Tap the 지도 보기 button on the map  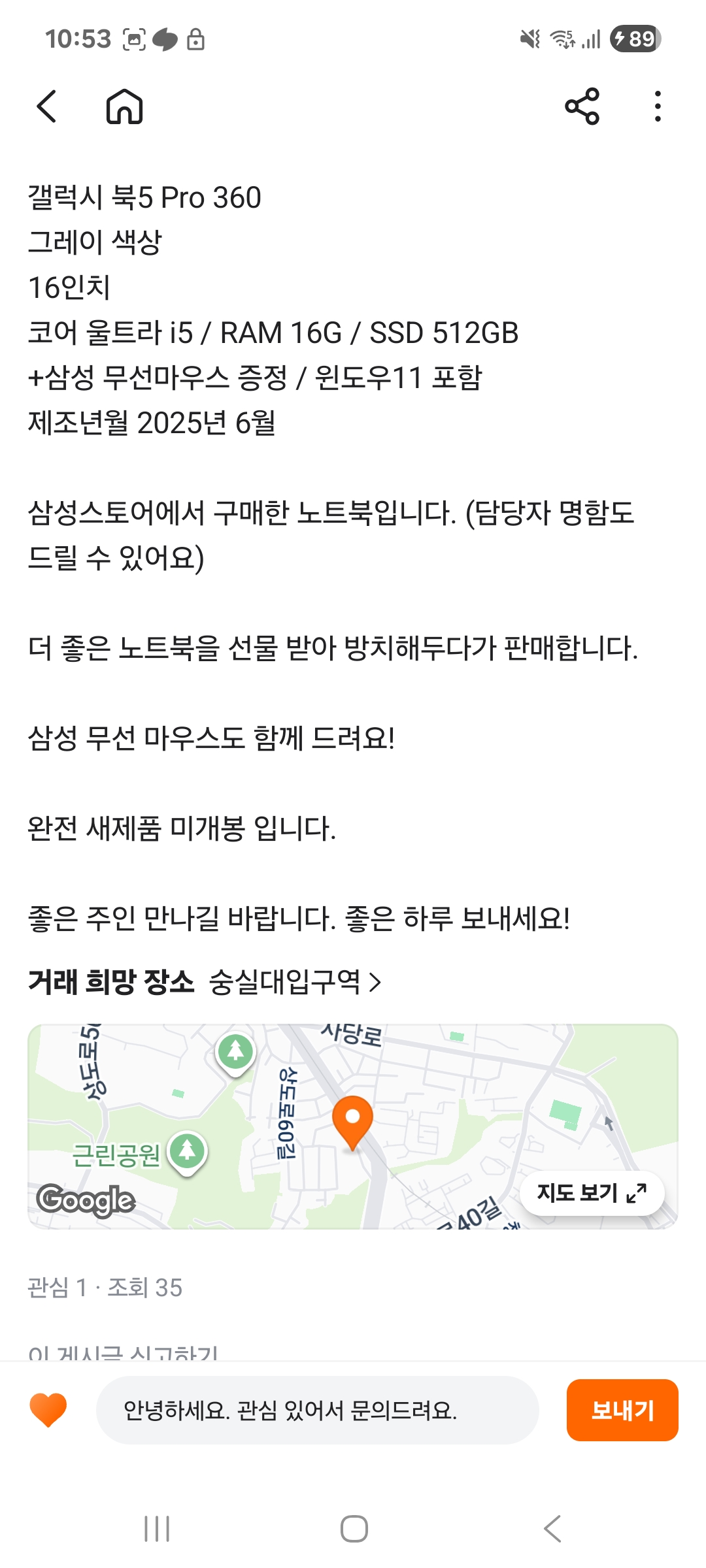(592, 1193)
